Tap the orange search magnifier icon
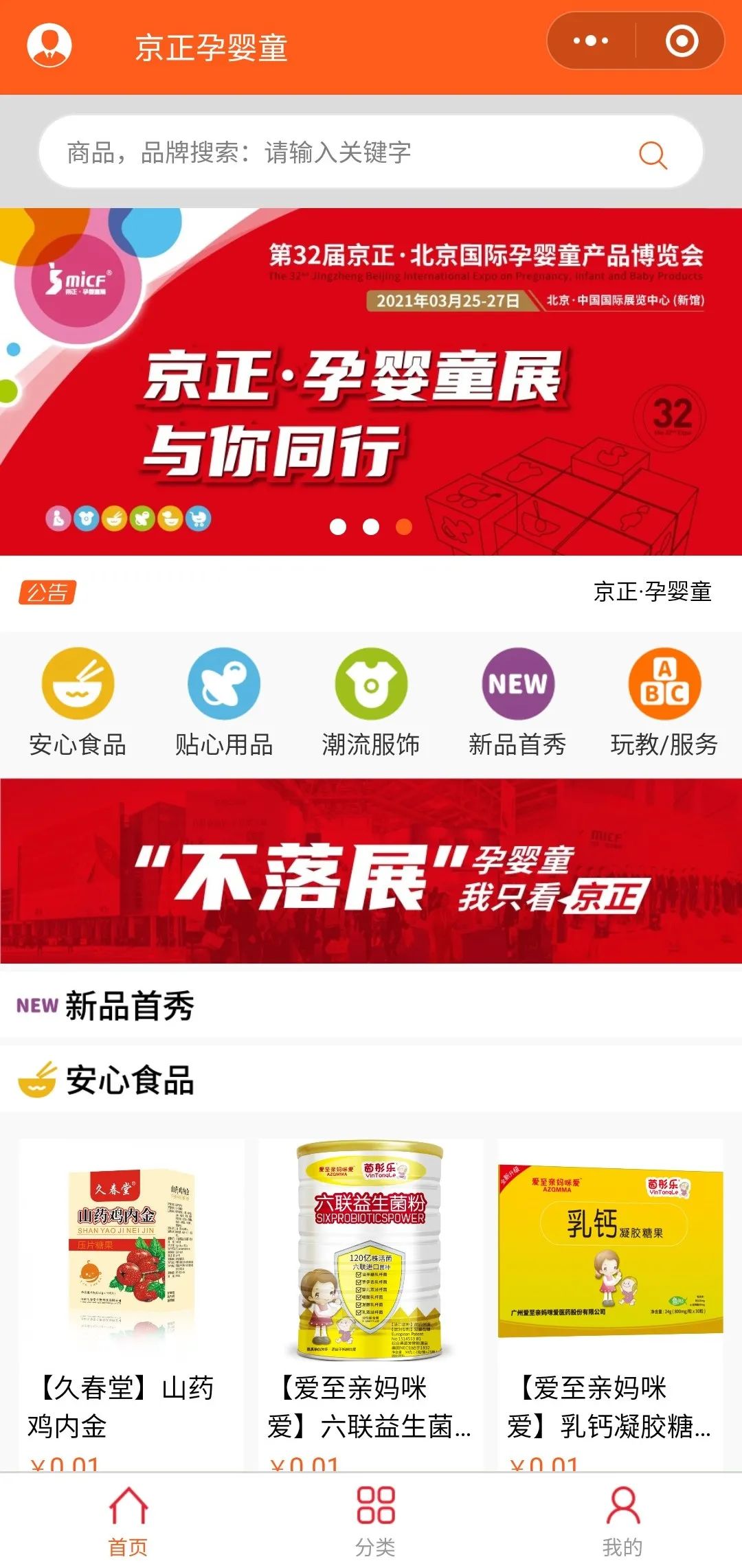Image resolution: width=742 pixels, height=1568 pixels. pyautogui.click(x=653, y=155)
